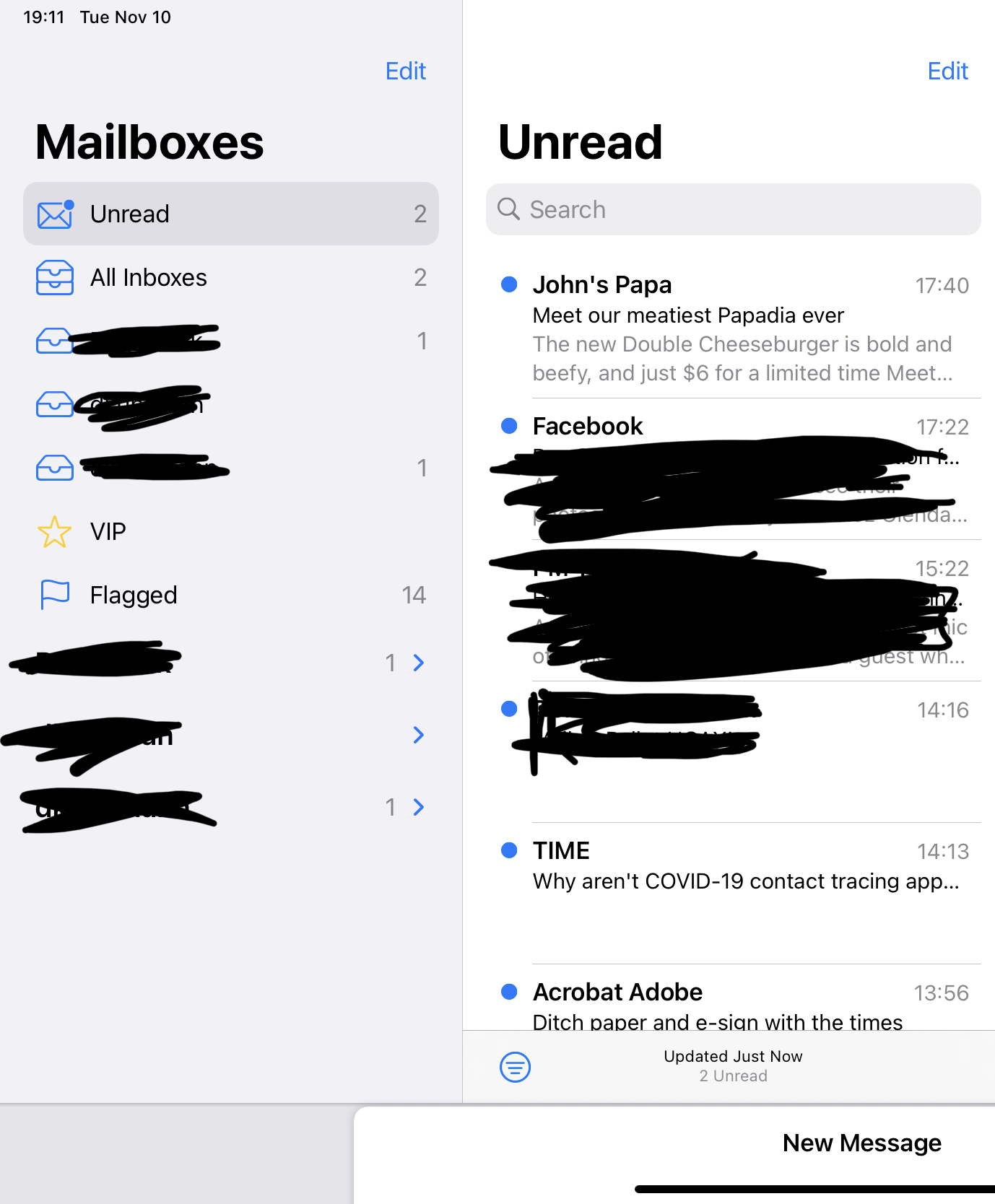This screenshot has width=995, height=1204.
Task: Open the Flagged mailbox
Action: click(230, 596)
